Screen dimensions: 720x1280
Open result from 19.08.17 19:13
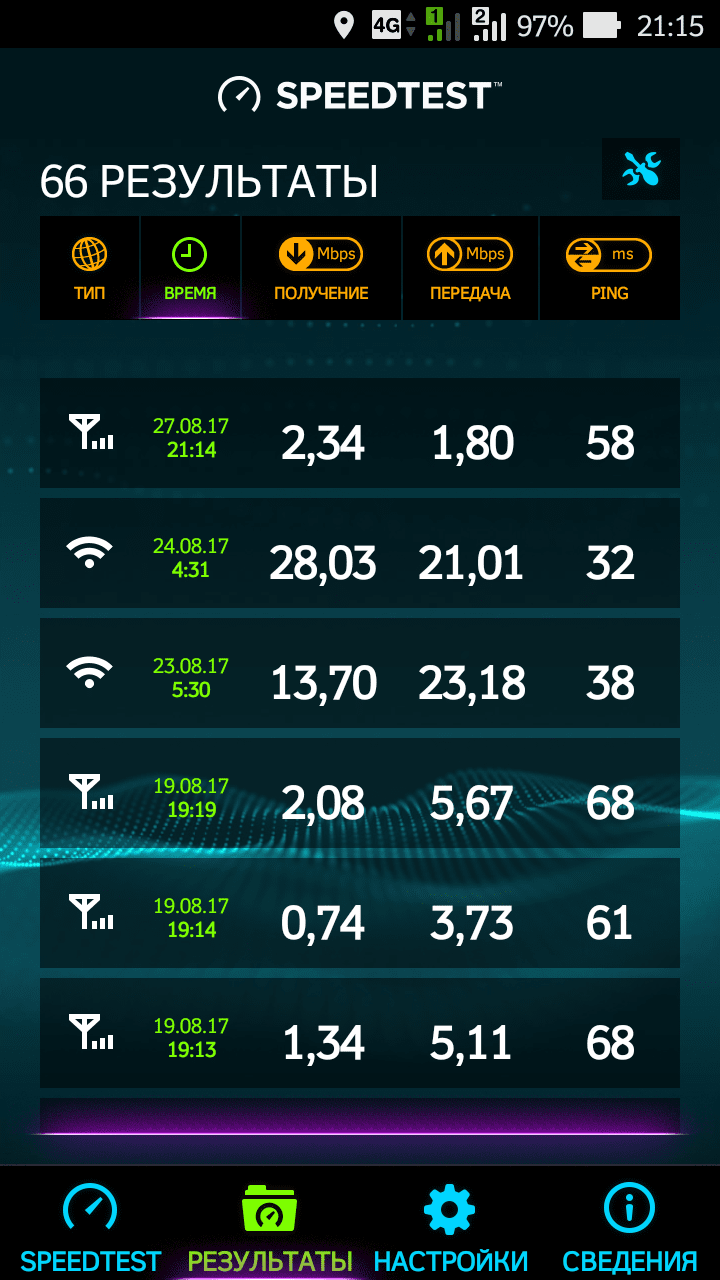coord(360,1033)
